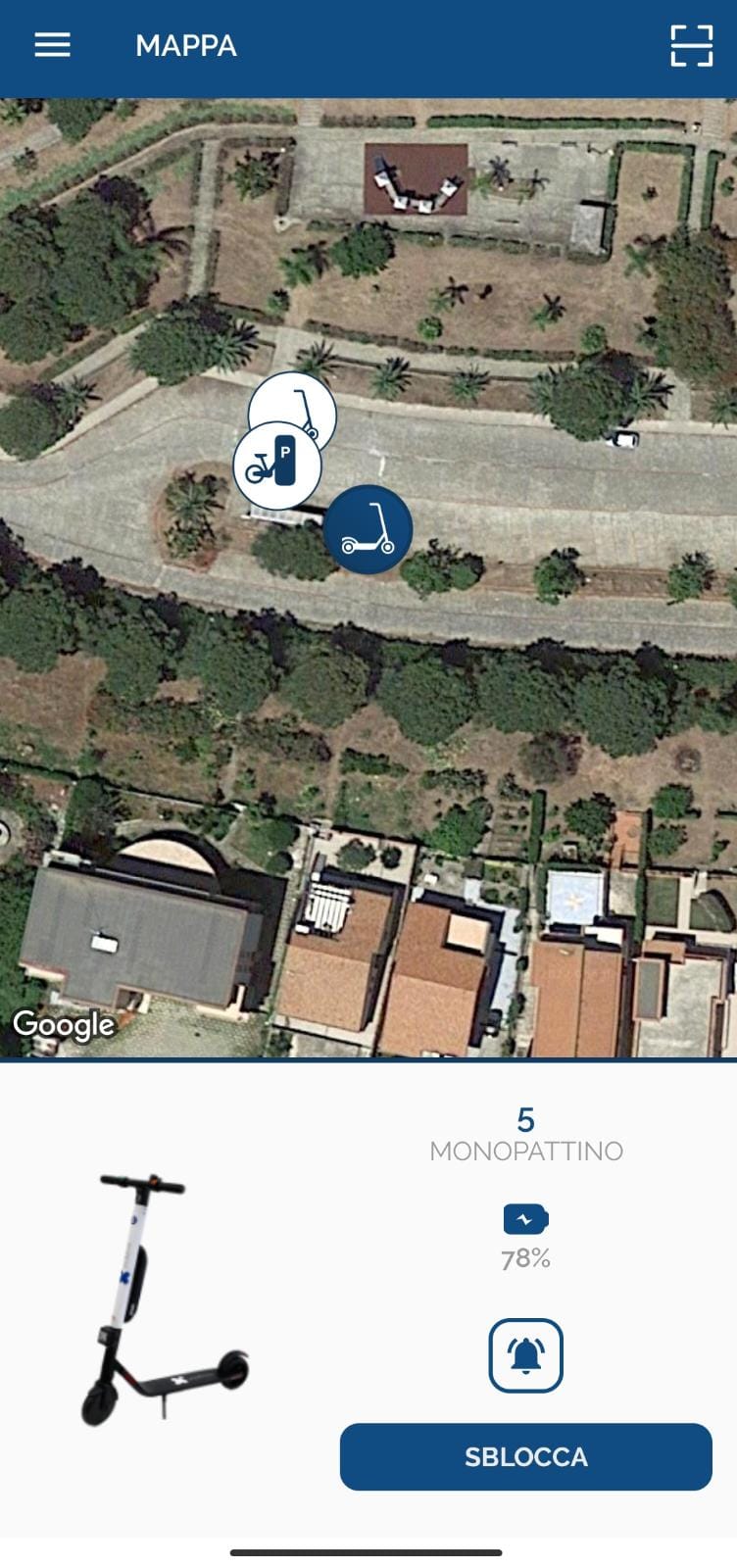Tap the SBLOCCA button
The width and height of the screenshot is (737, 1568).
[x=526, y=1456]
